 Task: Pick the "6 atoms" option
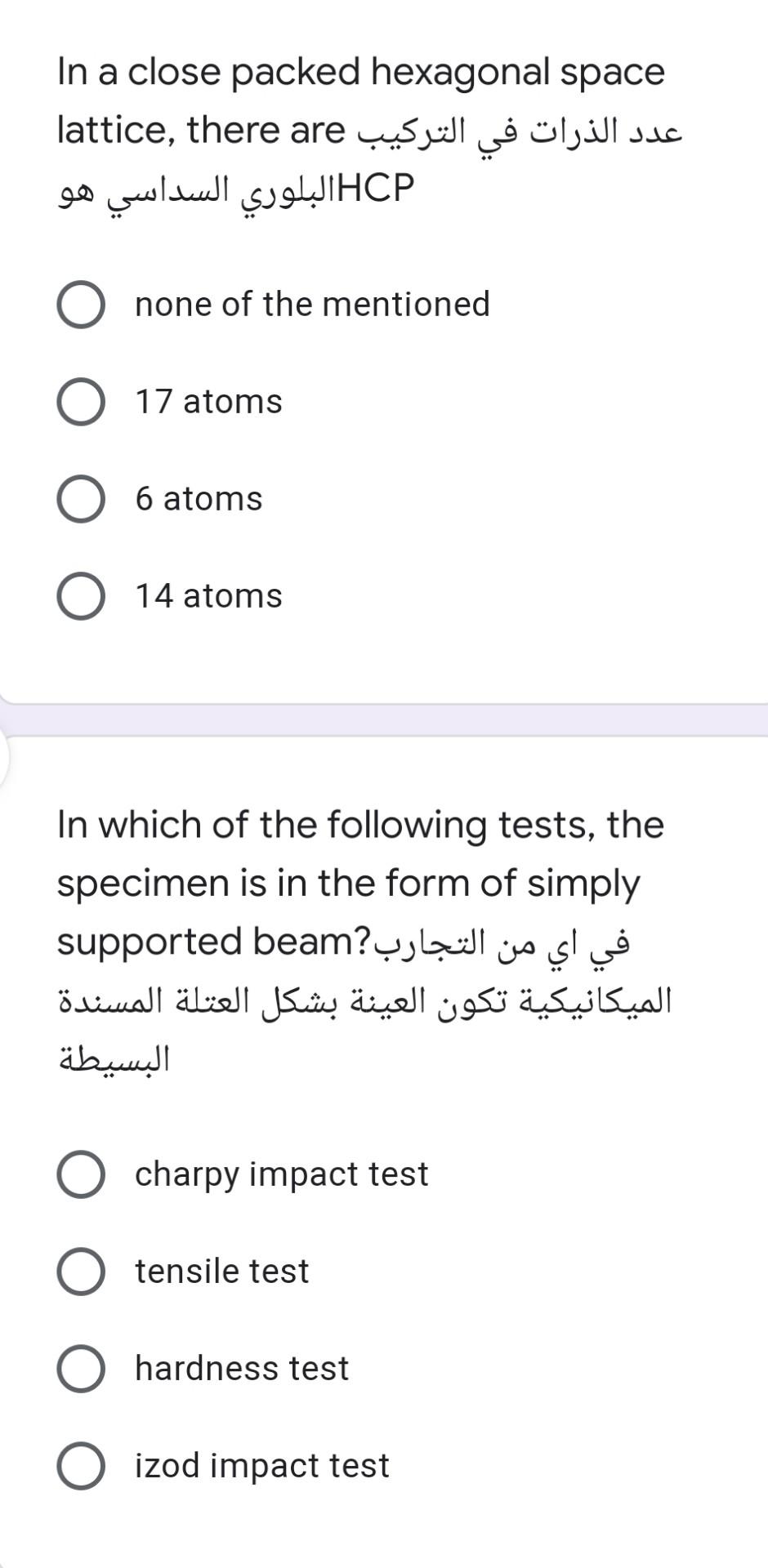pos(81,499)
